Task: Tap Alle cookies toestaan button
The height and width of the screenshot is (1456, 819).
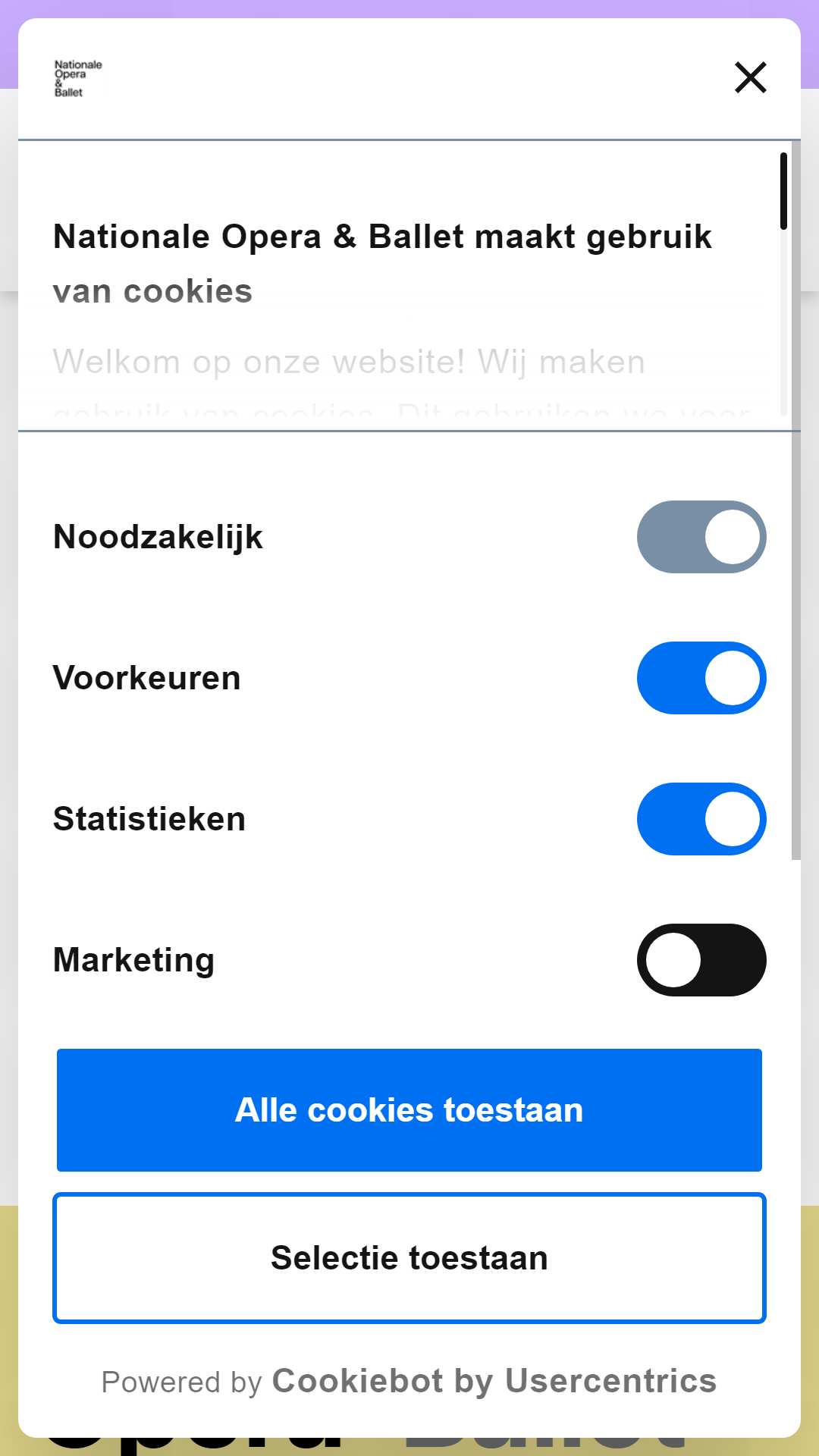Action: coord(409,1110)
